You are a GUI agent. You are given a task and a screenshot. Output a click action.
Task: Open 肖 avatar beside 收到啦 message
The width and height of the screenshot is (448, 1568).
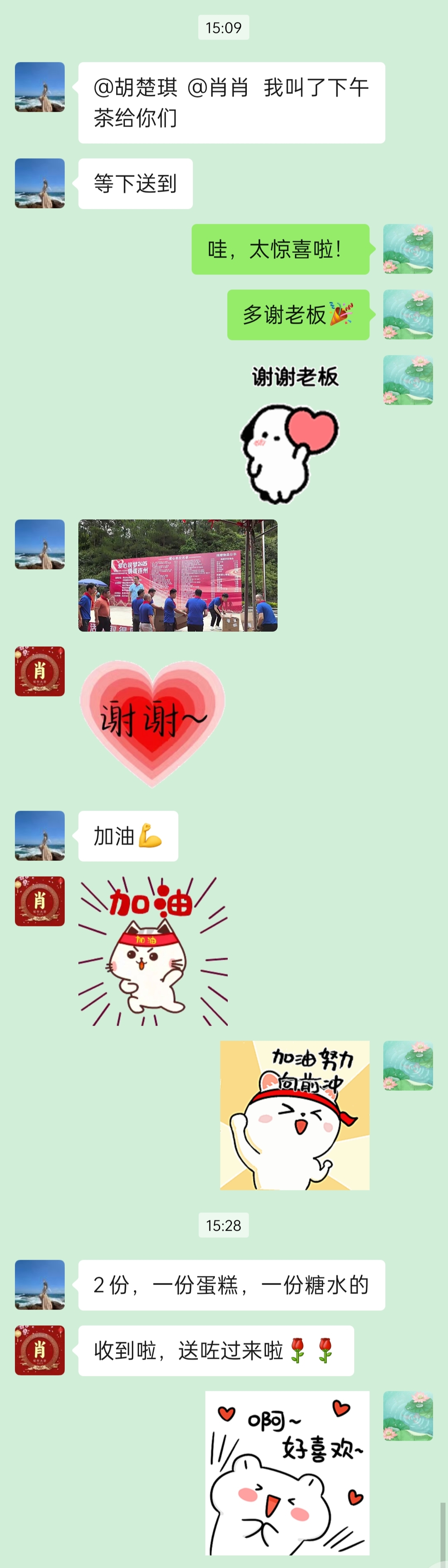pyautogui.click(x=39, y=1350)
